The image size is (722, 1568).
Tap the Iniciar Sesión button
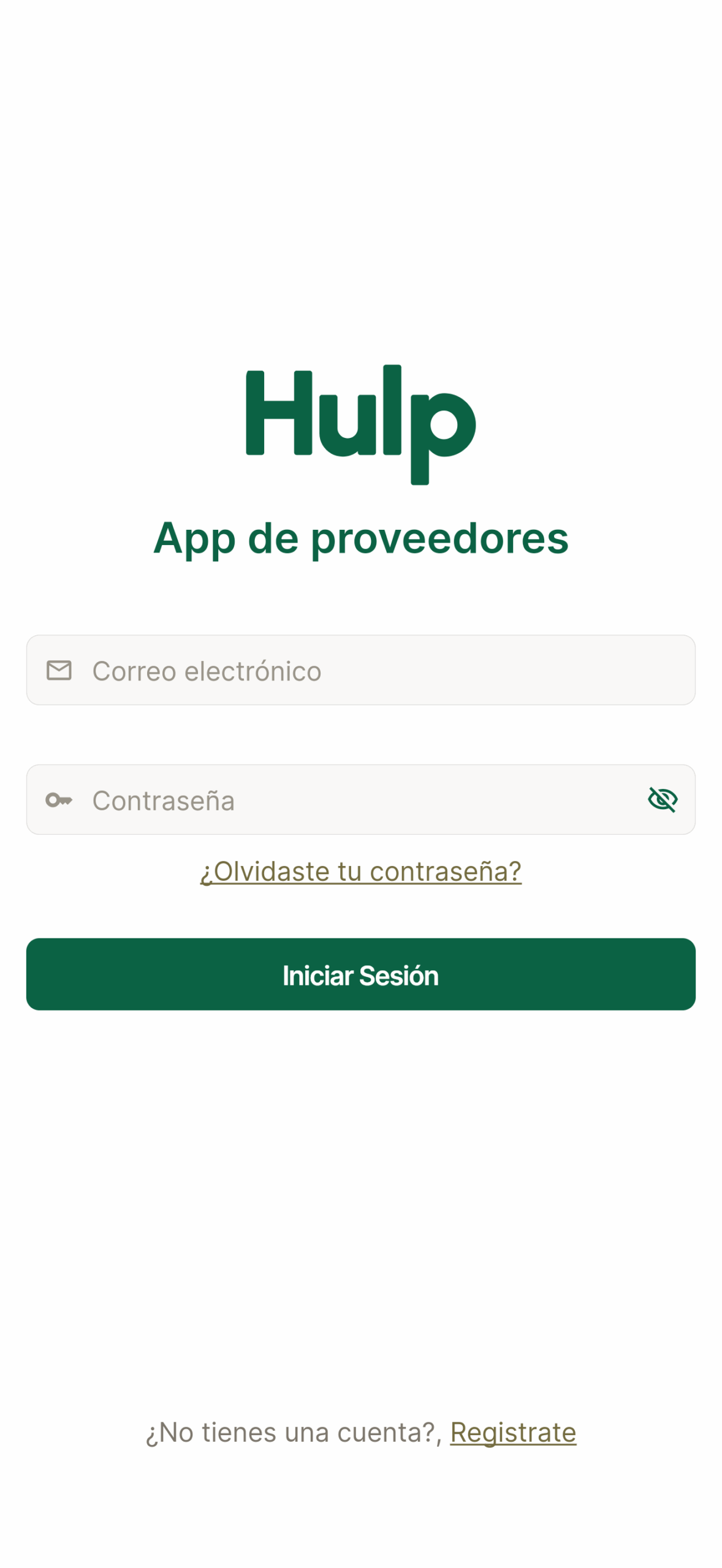coord(360,974)
